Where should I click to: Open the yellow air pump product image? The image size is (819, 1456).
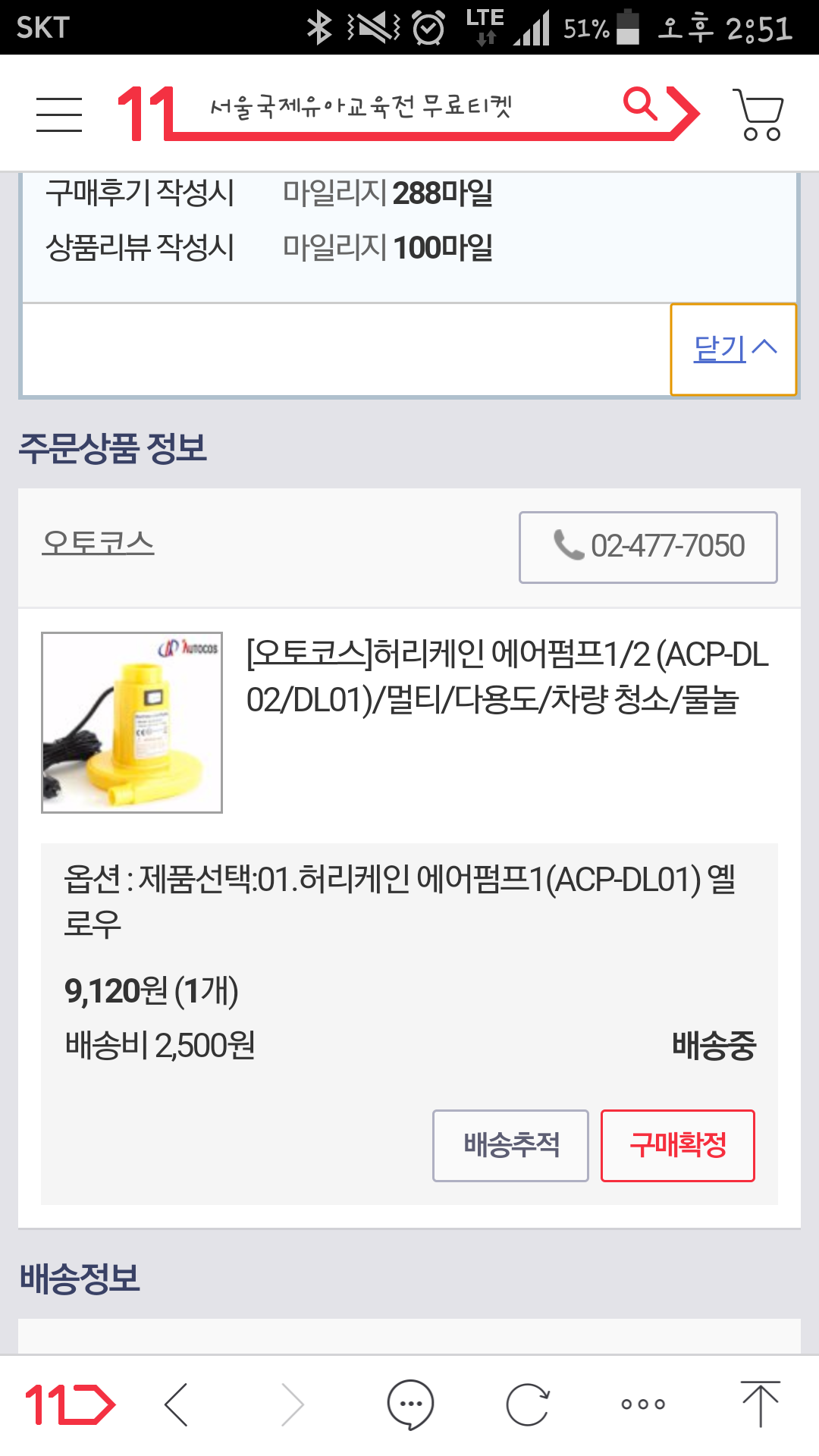click(132, 722)
